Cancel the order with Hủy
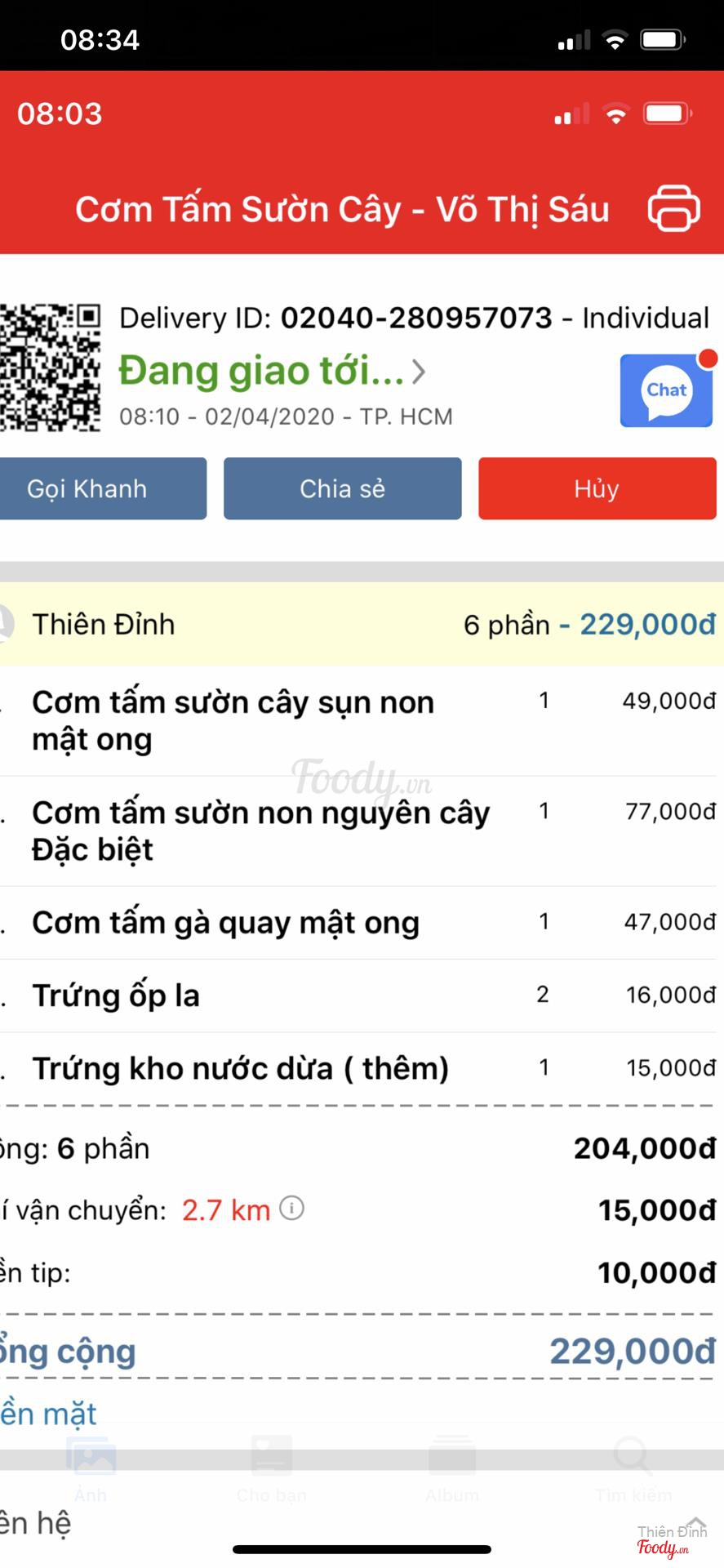Screen dimensions: 724x1568 597,488
